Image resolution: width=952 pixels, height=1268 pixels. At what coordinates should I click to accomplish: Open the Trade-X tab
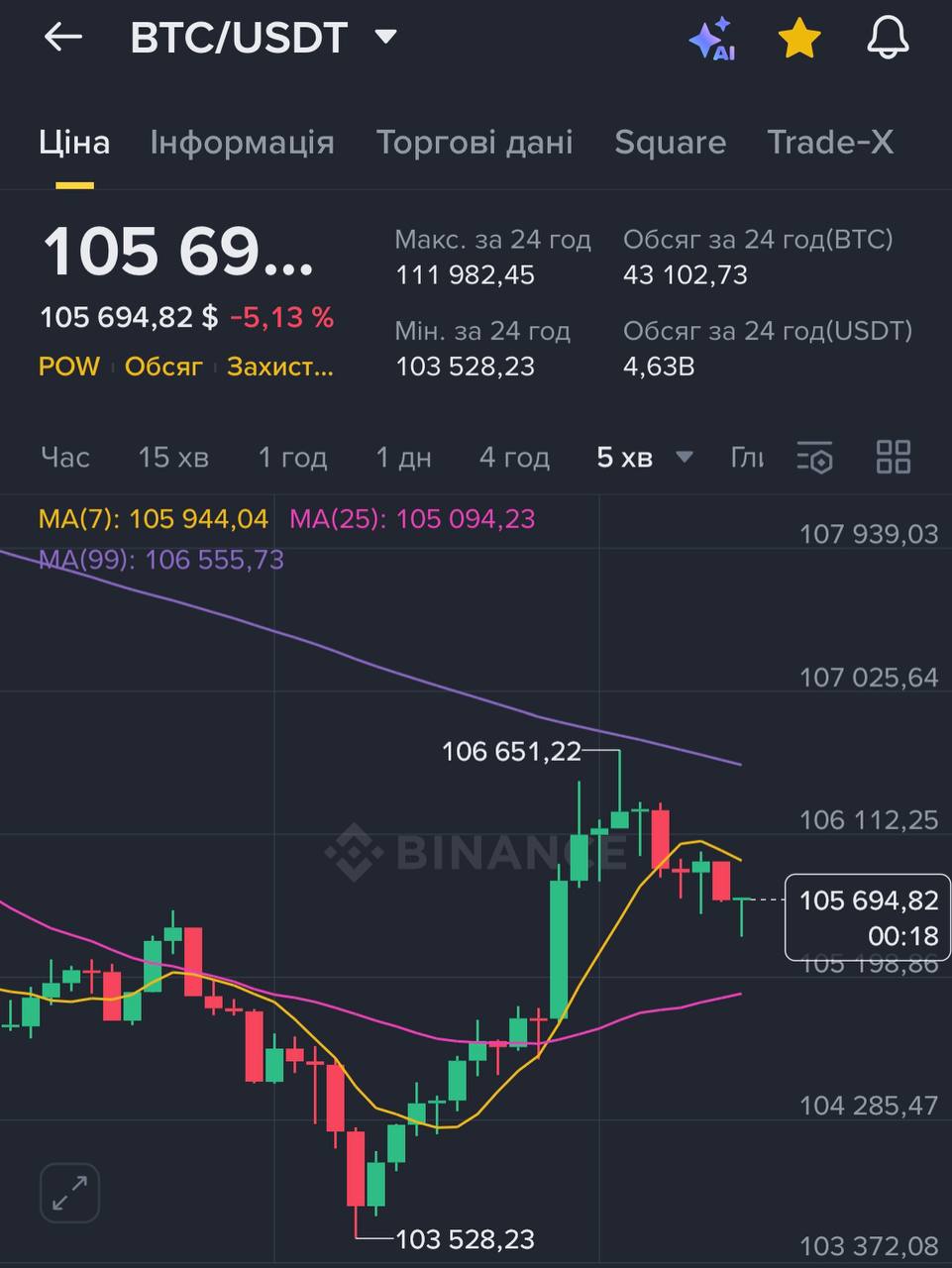[x=830, y=143]
